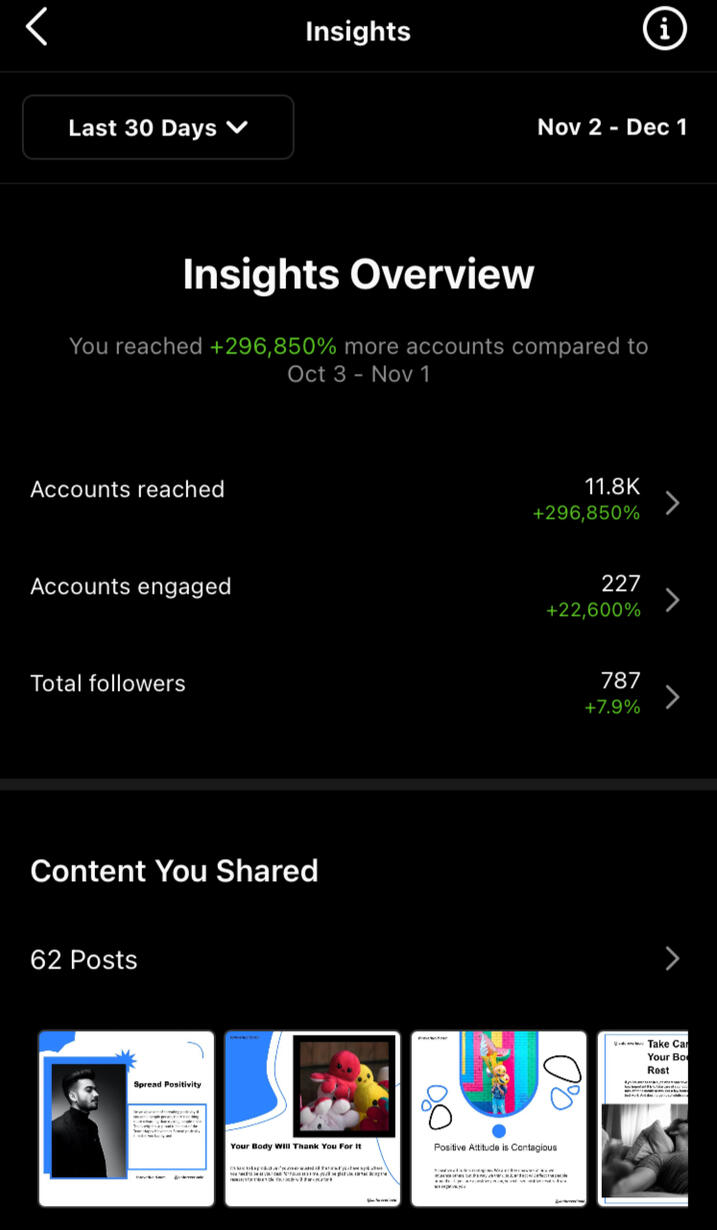Open the info icon in the header

pos(664,30)
